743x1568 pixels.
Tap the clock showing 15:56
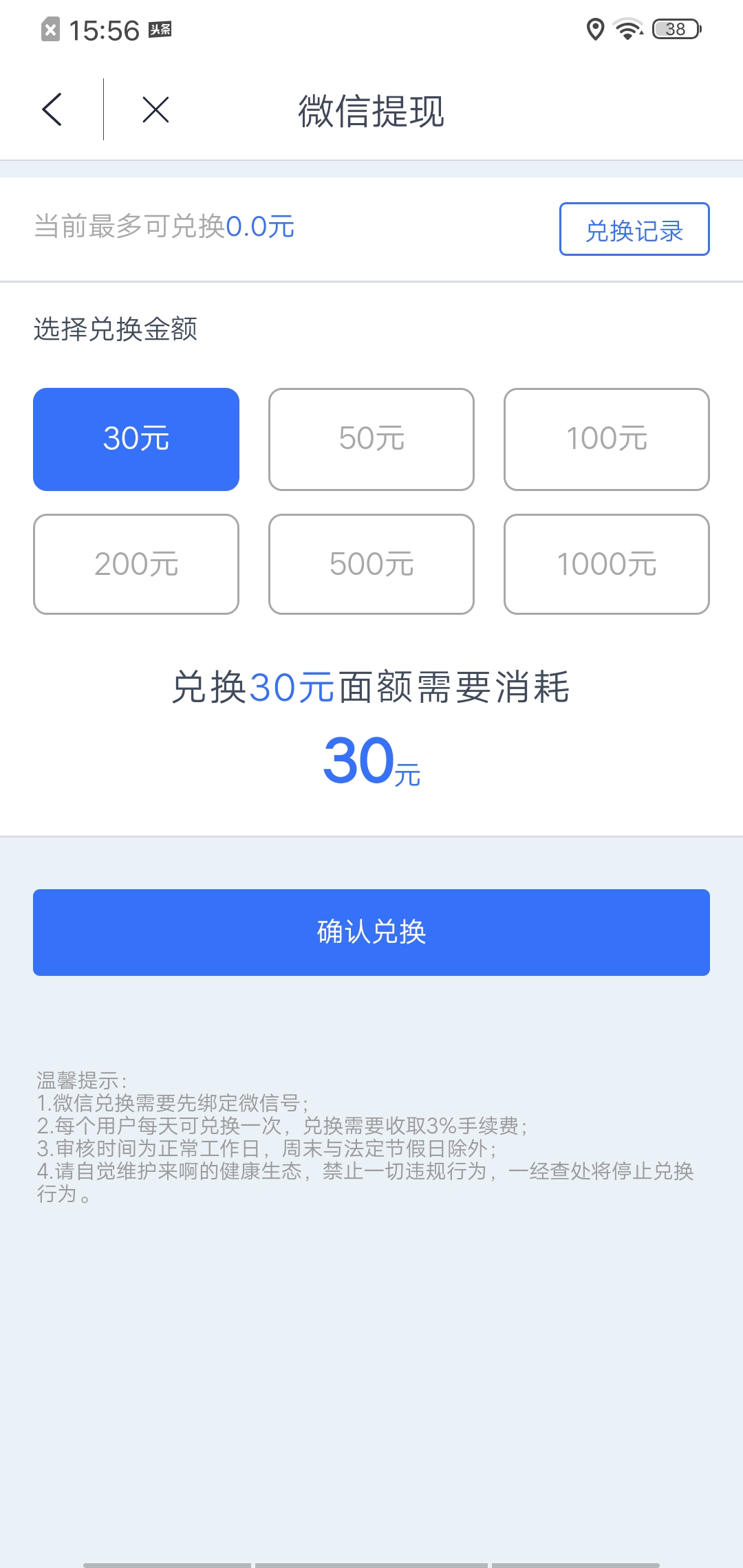(105, 30)
